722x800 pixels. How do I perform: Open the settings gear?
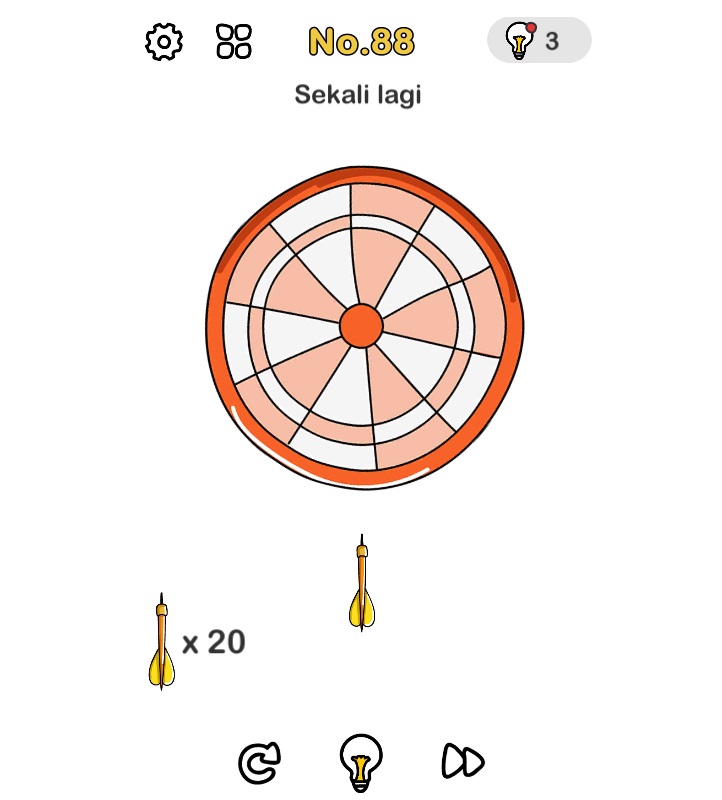tap(164, 42)
